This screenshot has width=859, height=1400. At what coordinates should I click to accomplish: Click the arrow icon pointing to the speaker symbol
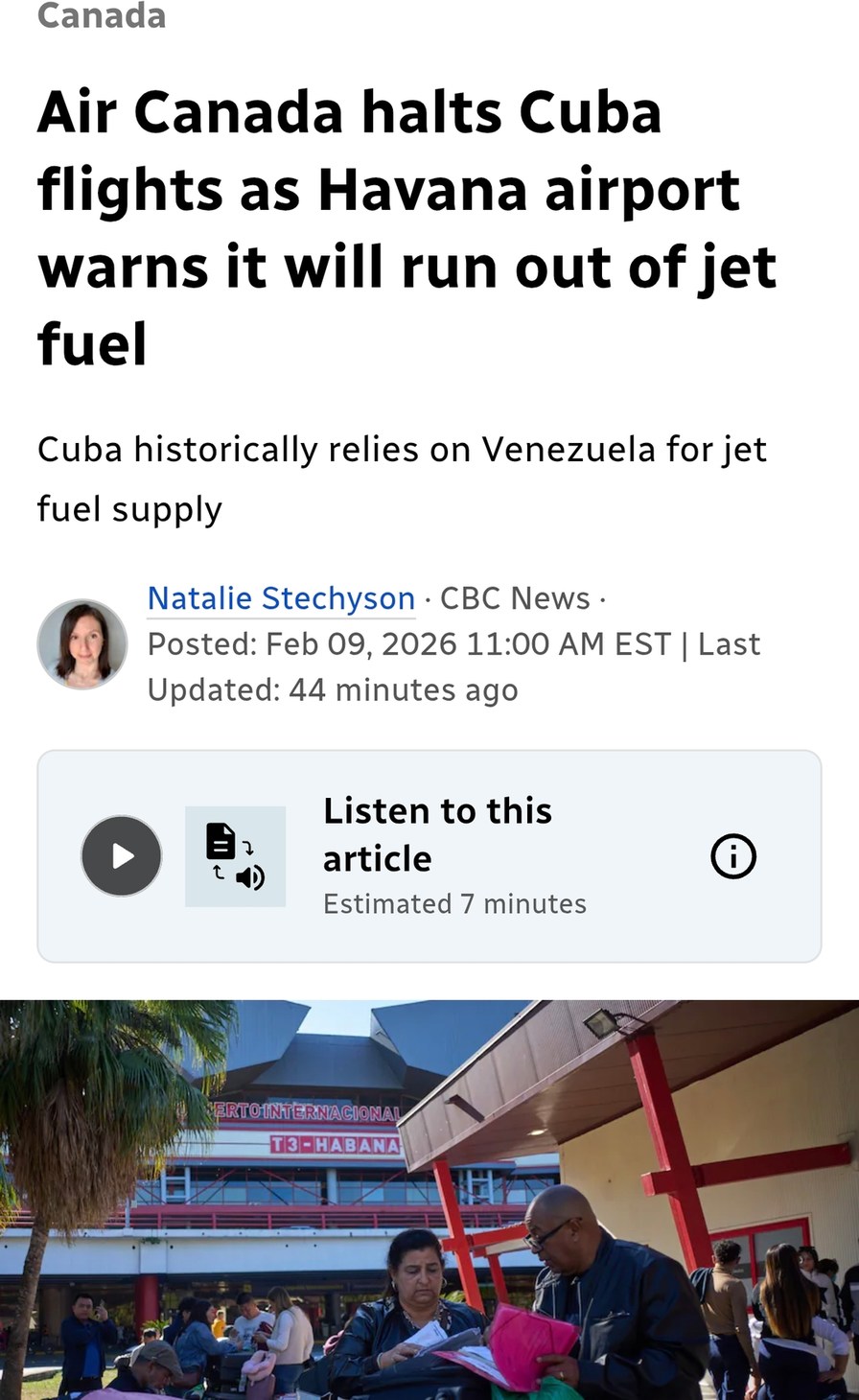point(247,848)
